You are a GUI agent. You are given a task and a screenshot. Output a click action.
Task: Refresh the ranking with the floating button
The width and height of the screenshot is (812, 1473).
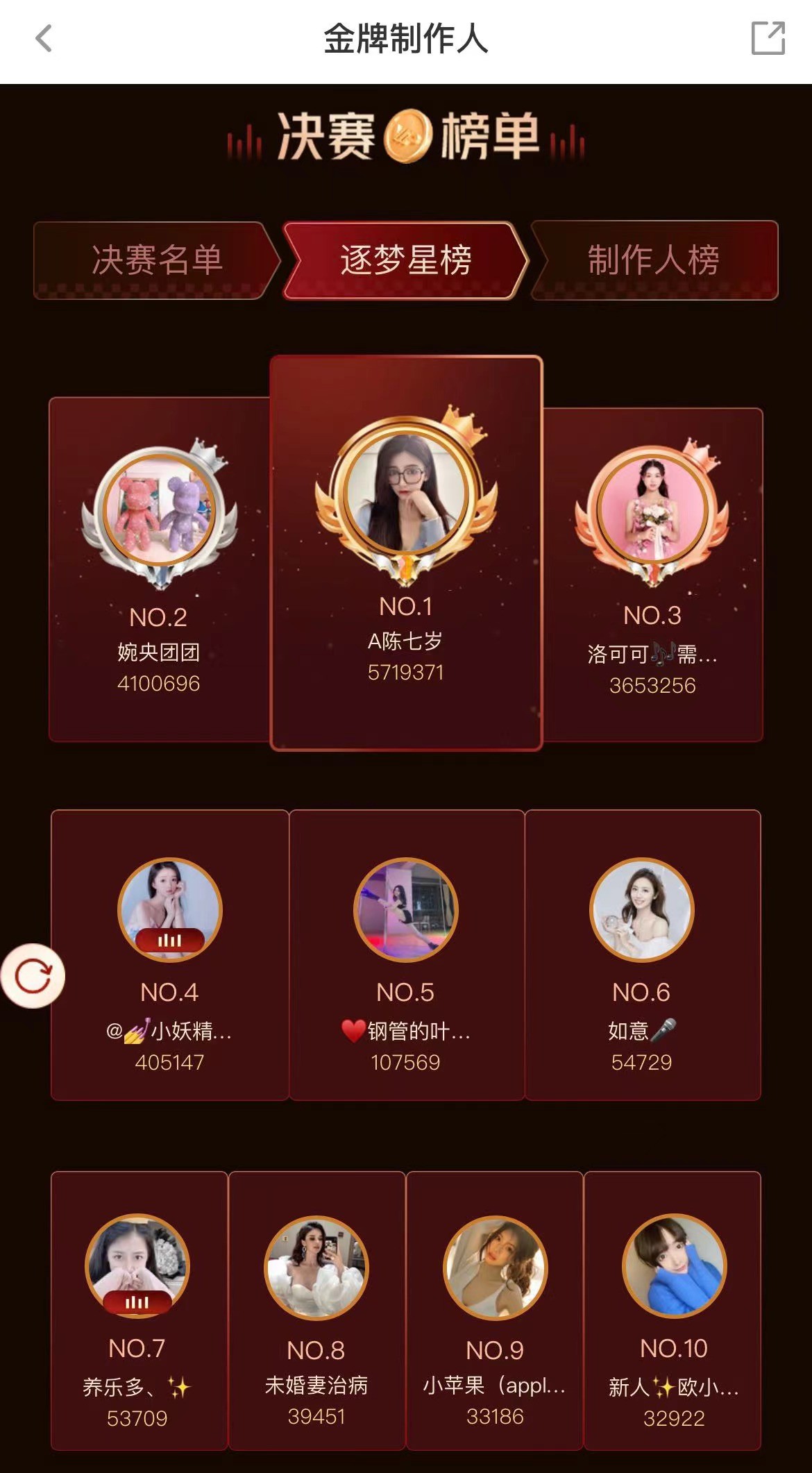(33, 976)
